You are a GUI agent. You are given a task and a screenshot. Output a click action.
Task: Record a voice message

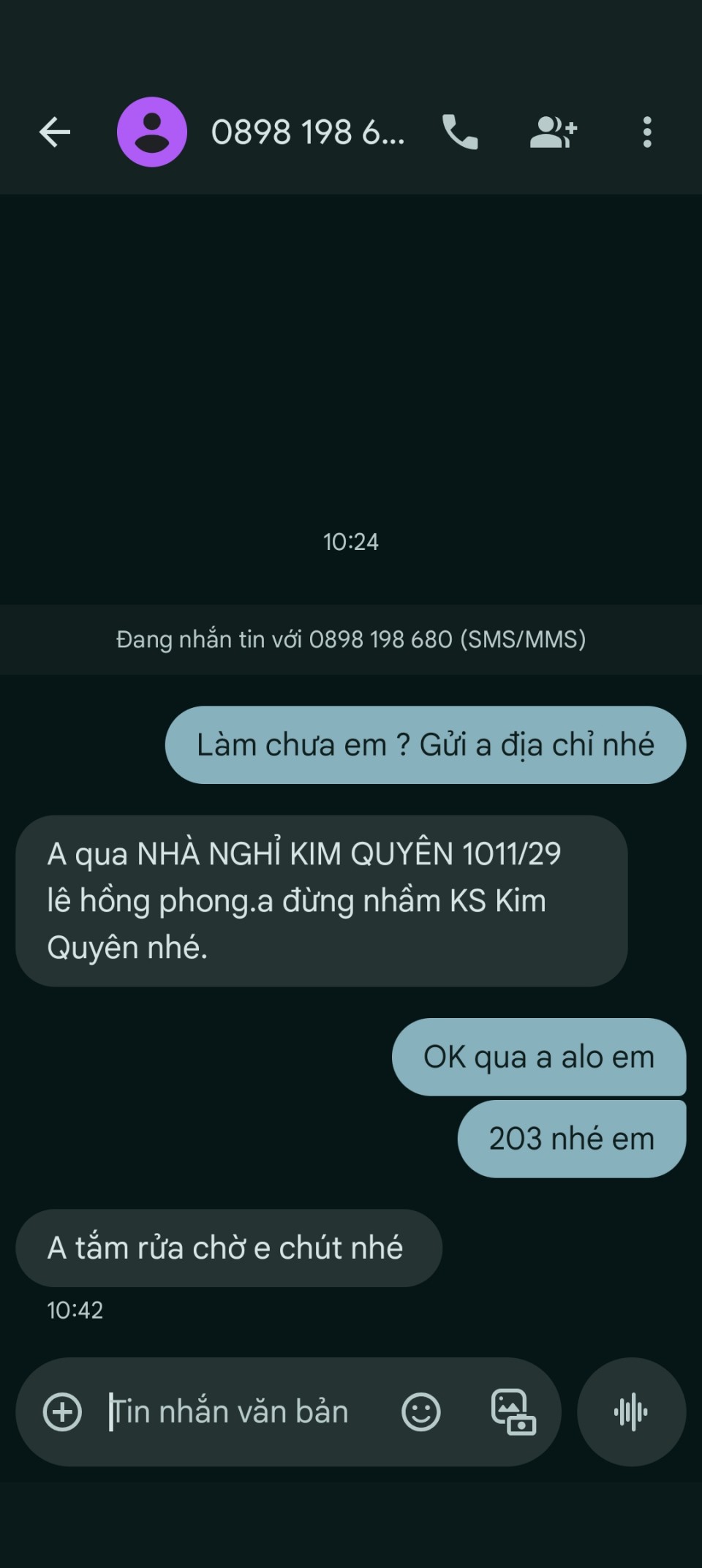(x=631, y=1411)
